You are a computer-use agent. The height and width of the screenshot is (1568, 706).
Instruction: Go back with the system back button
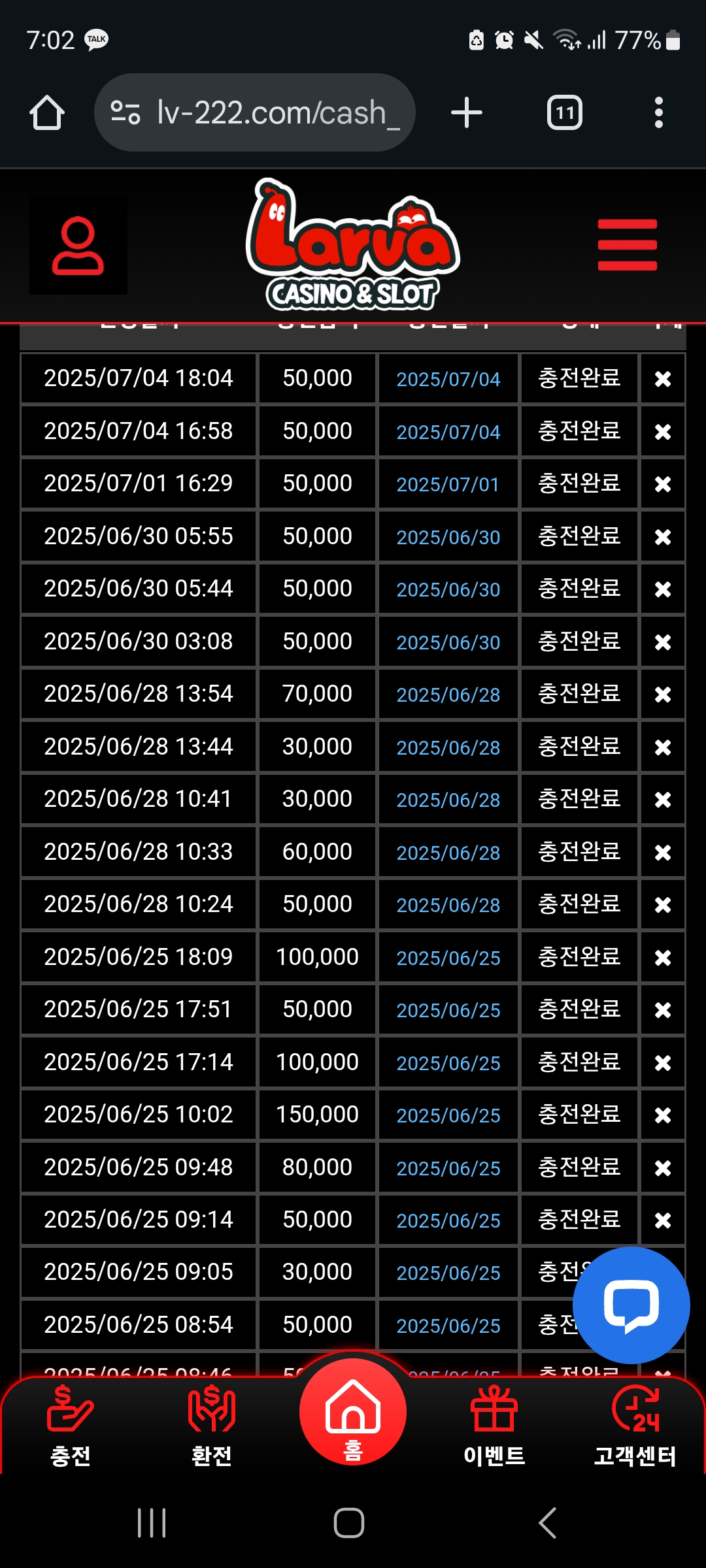(548, 1523)
